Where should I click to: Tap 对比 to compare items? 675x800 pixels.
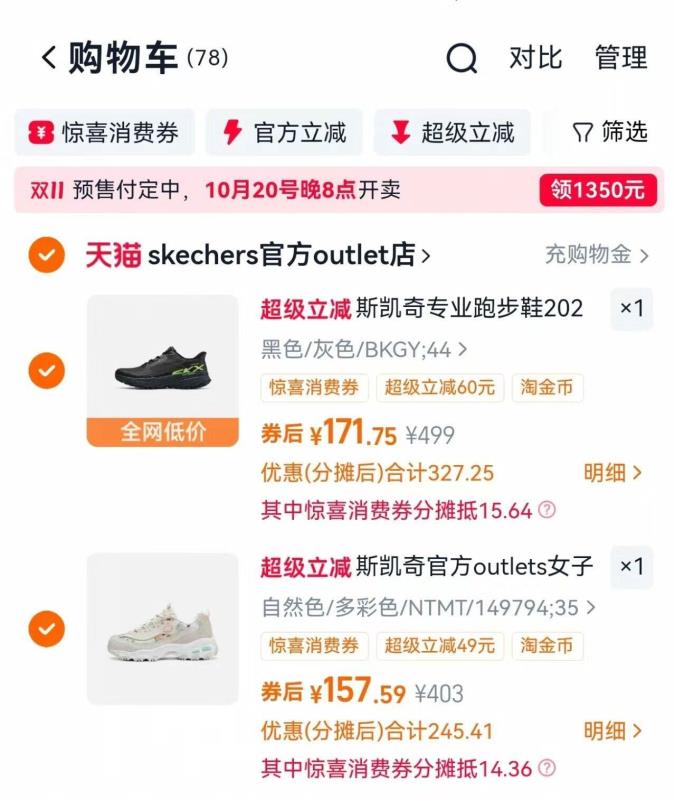point(535,58)
